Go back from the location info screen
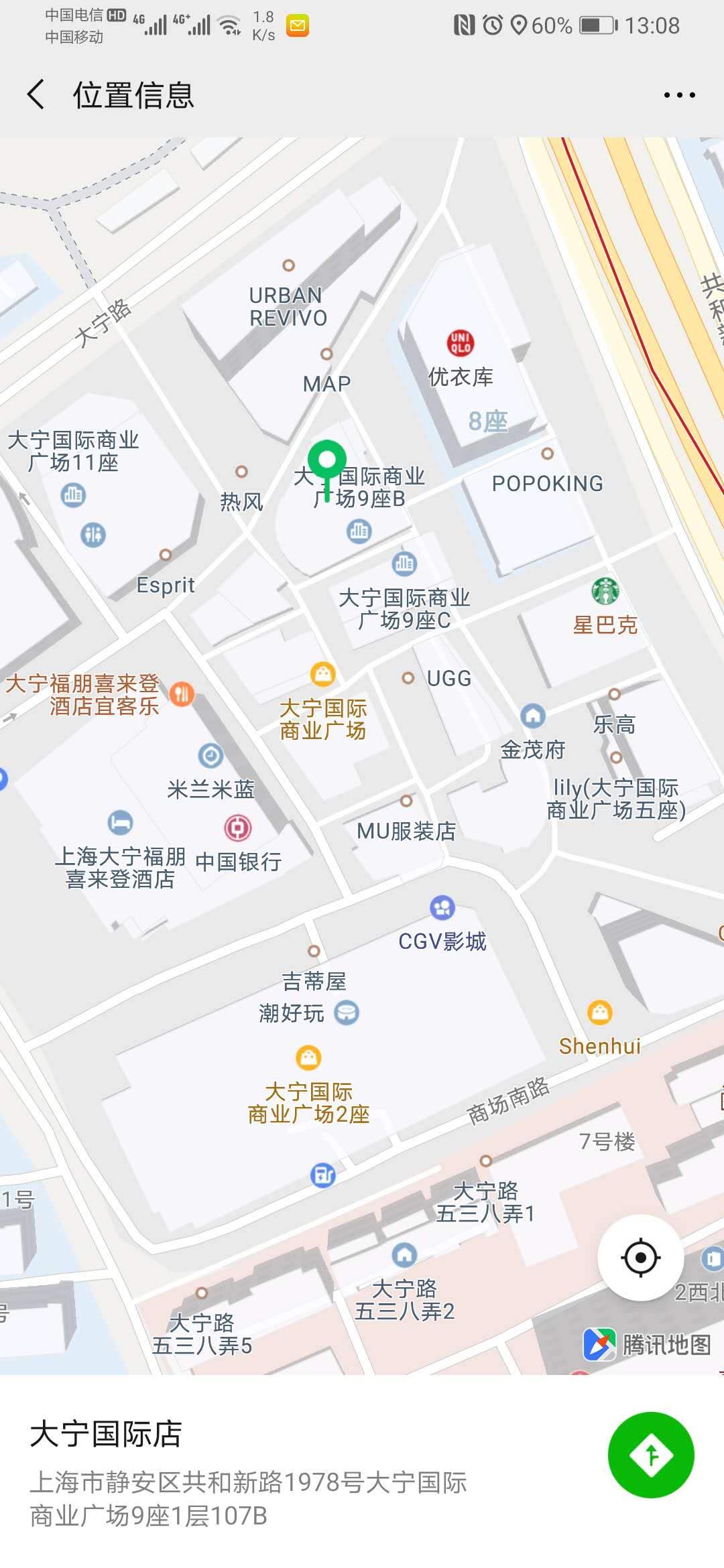 click(36, 94)
